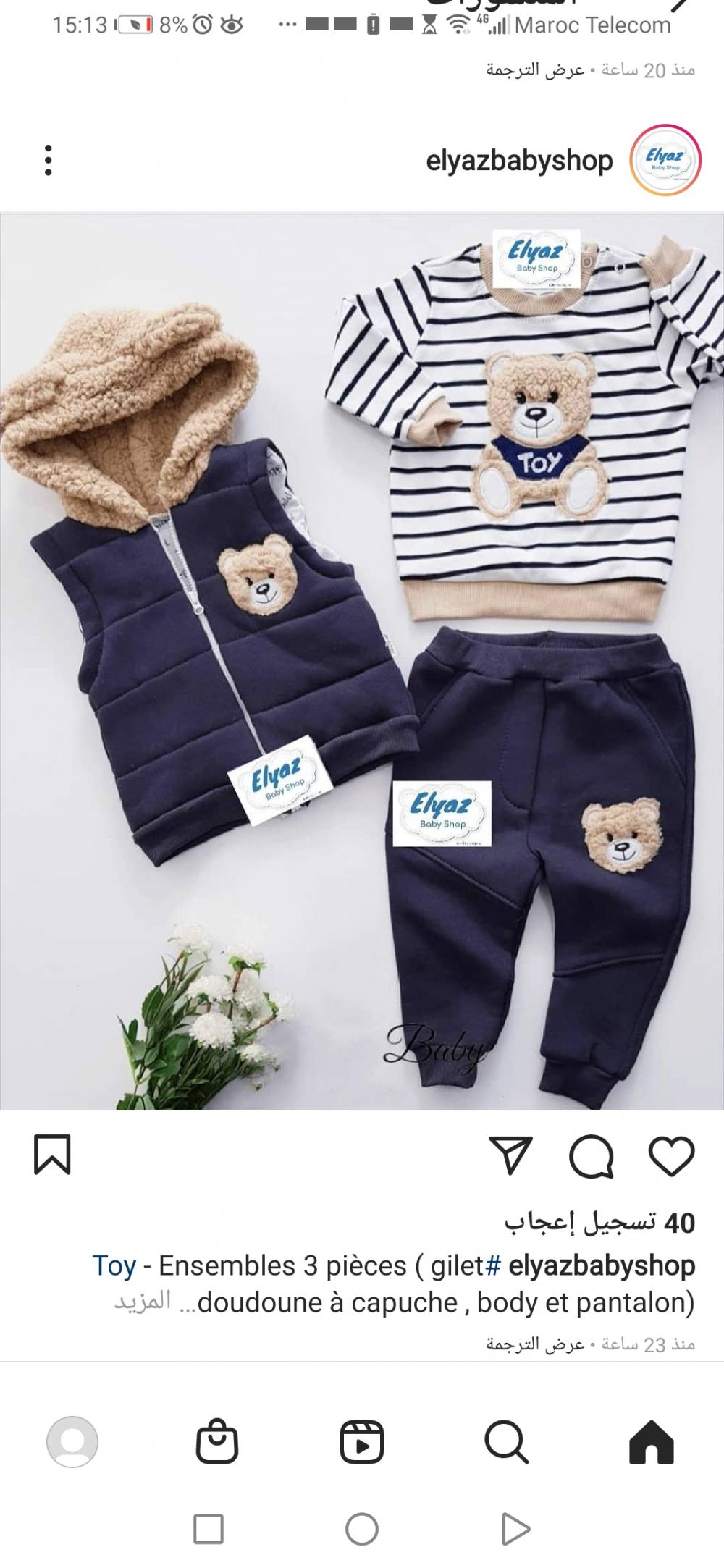Tap the elyazbabyshop profile picture

tap(665, 160)
